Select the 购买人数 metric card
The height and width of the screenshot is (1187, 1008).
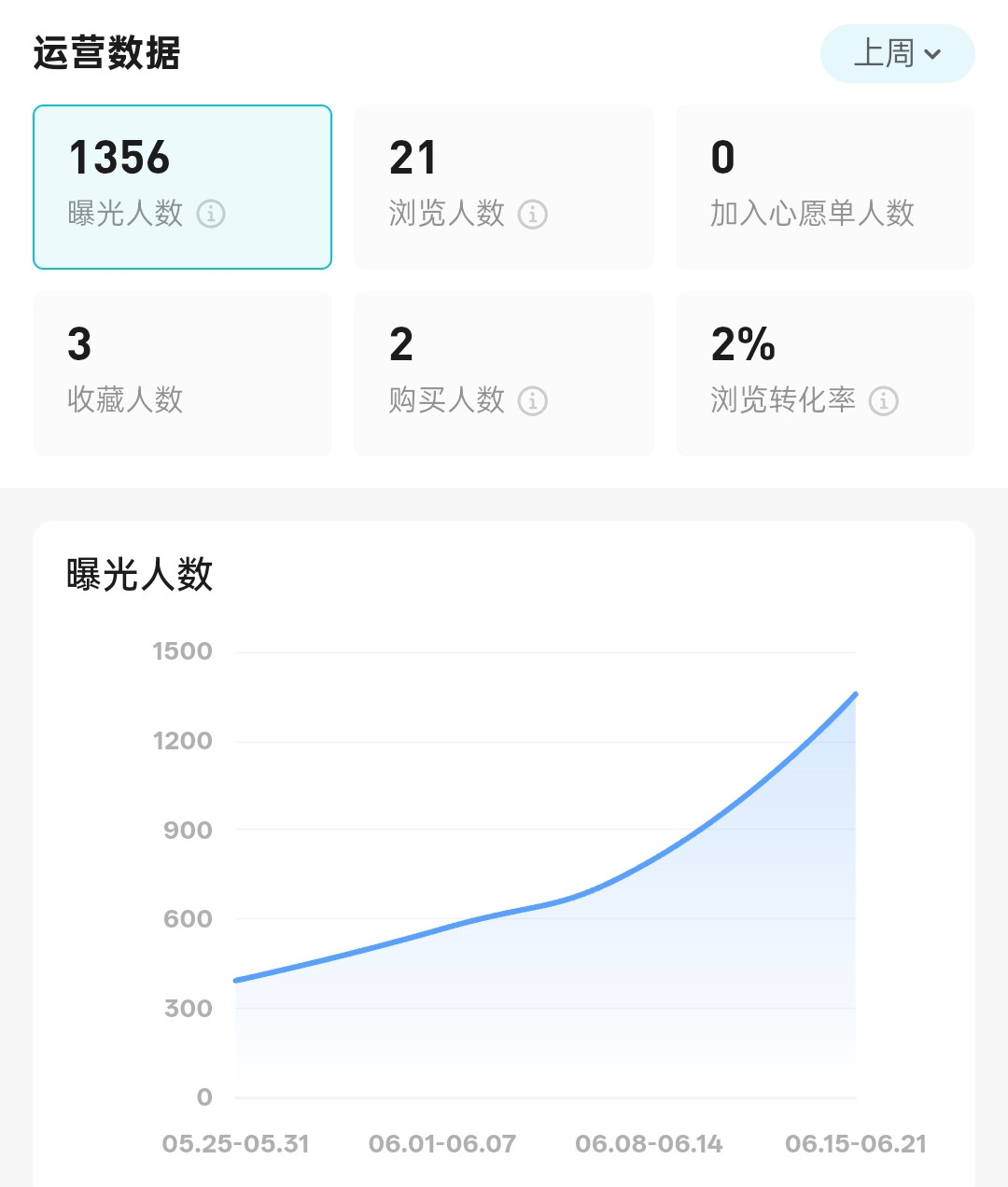[x=504, y=373]
